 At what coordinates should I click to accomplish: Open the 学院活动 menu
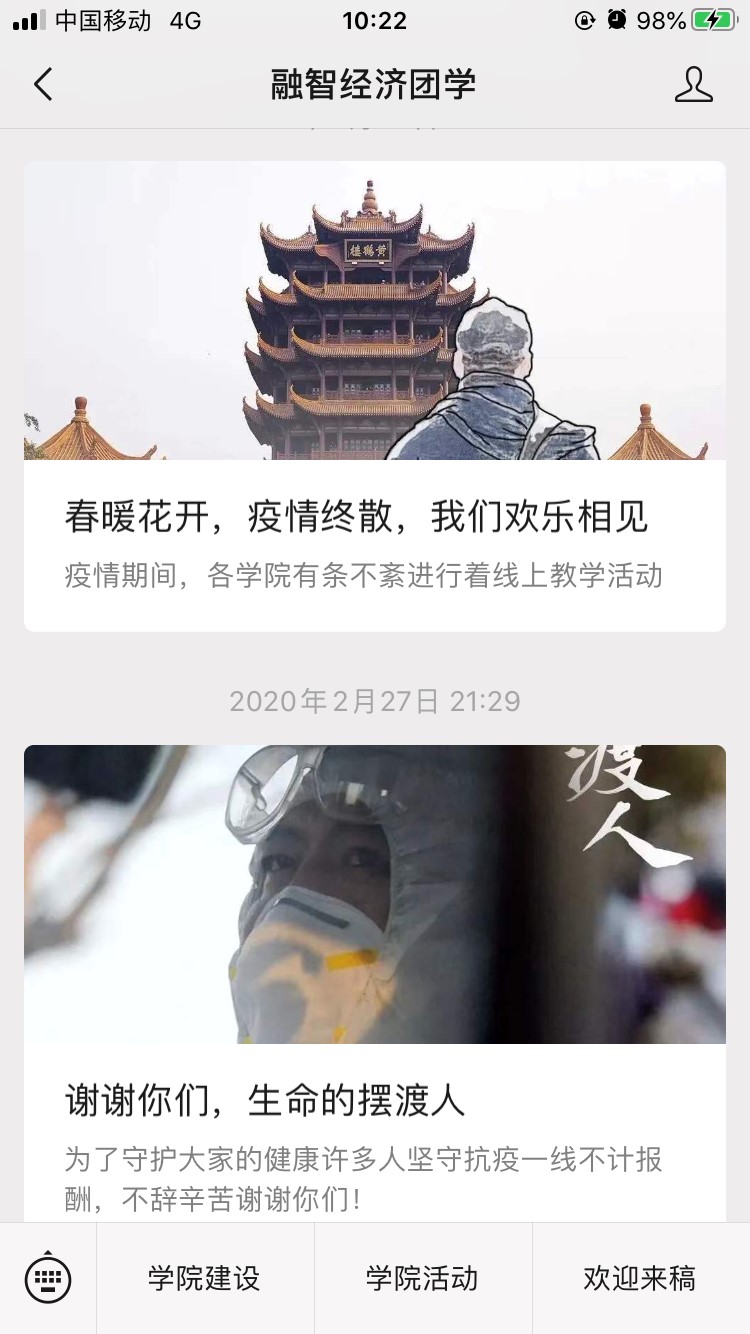click(422, 1278)
